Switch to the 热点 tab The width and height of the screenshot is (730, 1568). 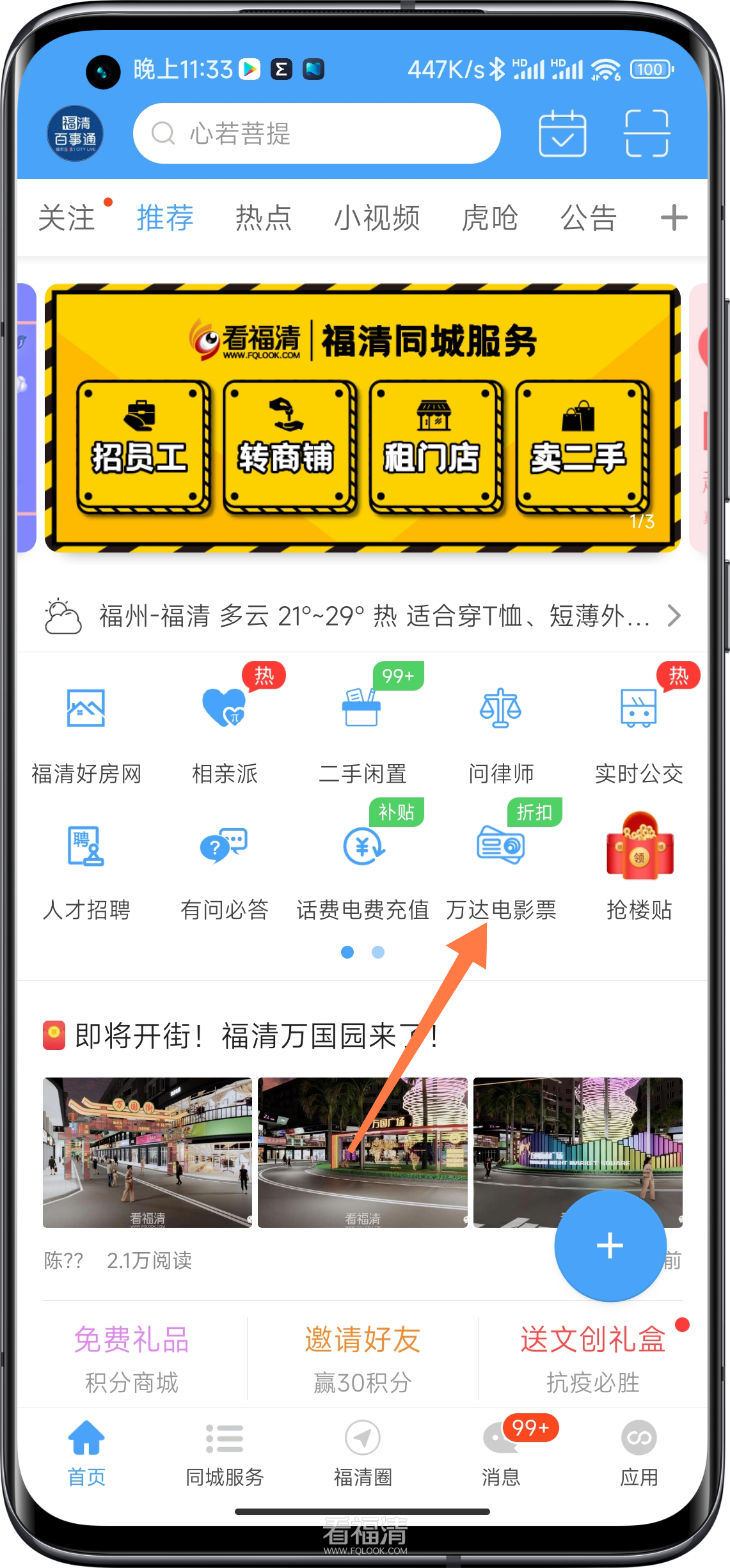point(263,218)
